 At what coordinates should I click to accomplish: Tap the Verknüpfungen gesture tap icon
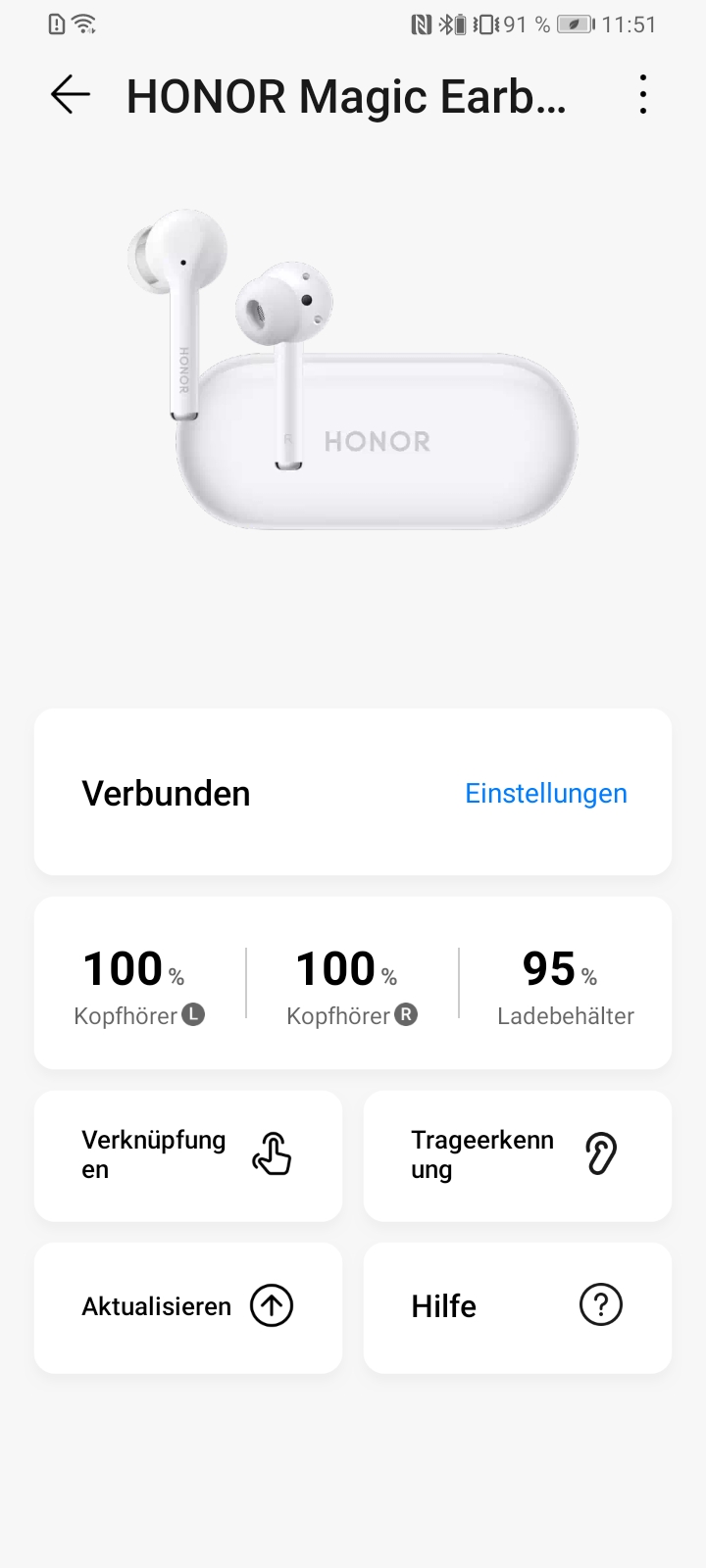pos(272,1154)
